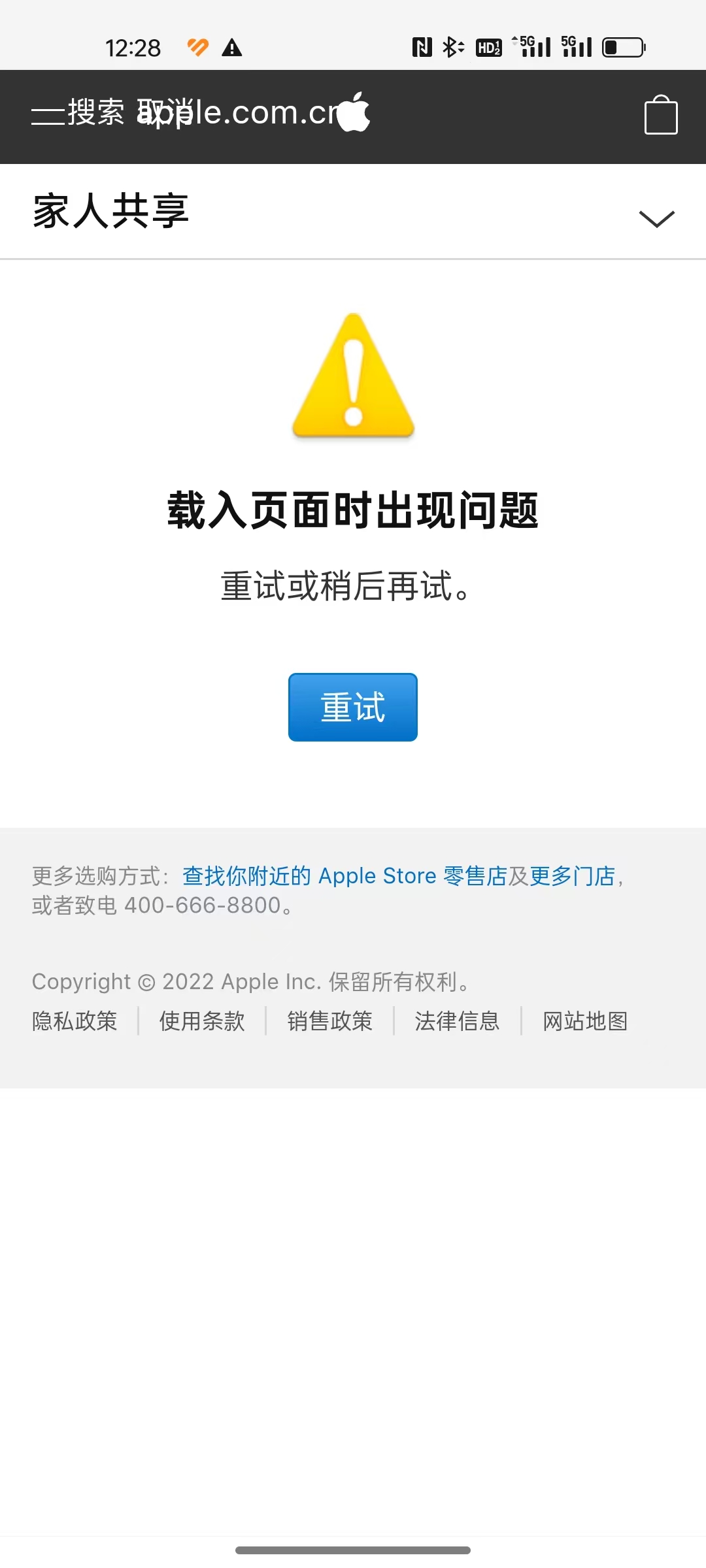The height and width of the screenshot is (1568, 706).
Task: Open 使用条款 link
Action: tap(202, 1021)
